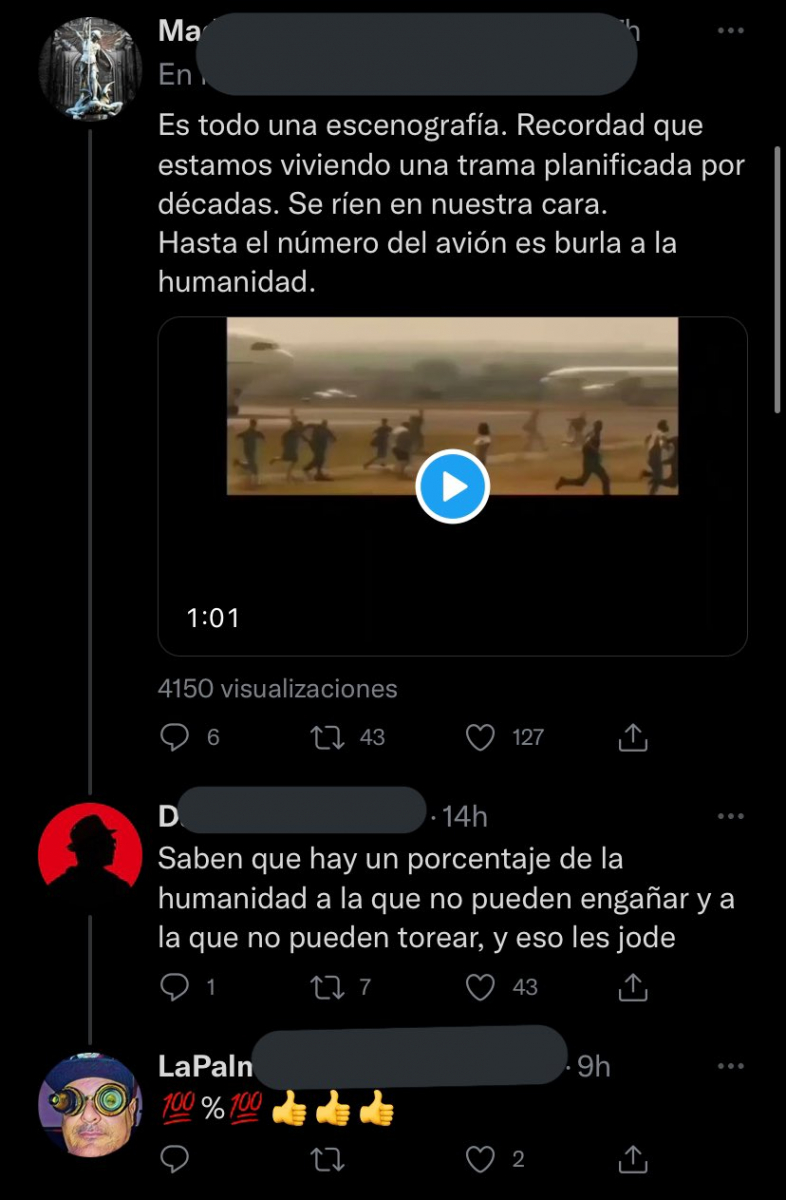Reply to LaPalm's 100% comment

coord(175,1160)
